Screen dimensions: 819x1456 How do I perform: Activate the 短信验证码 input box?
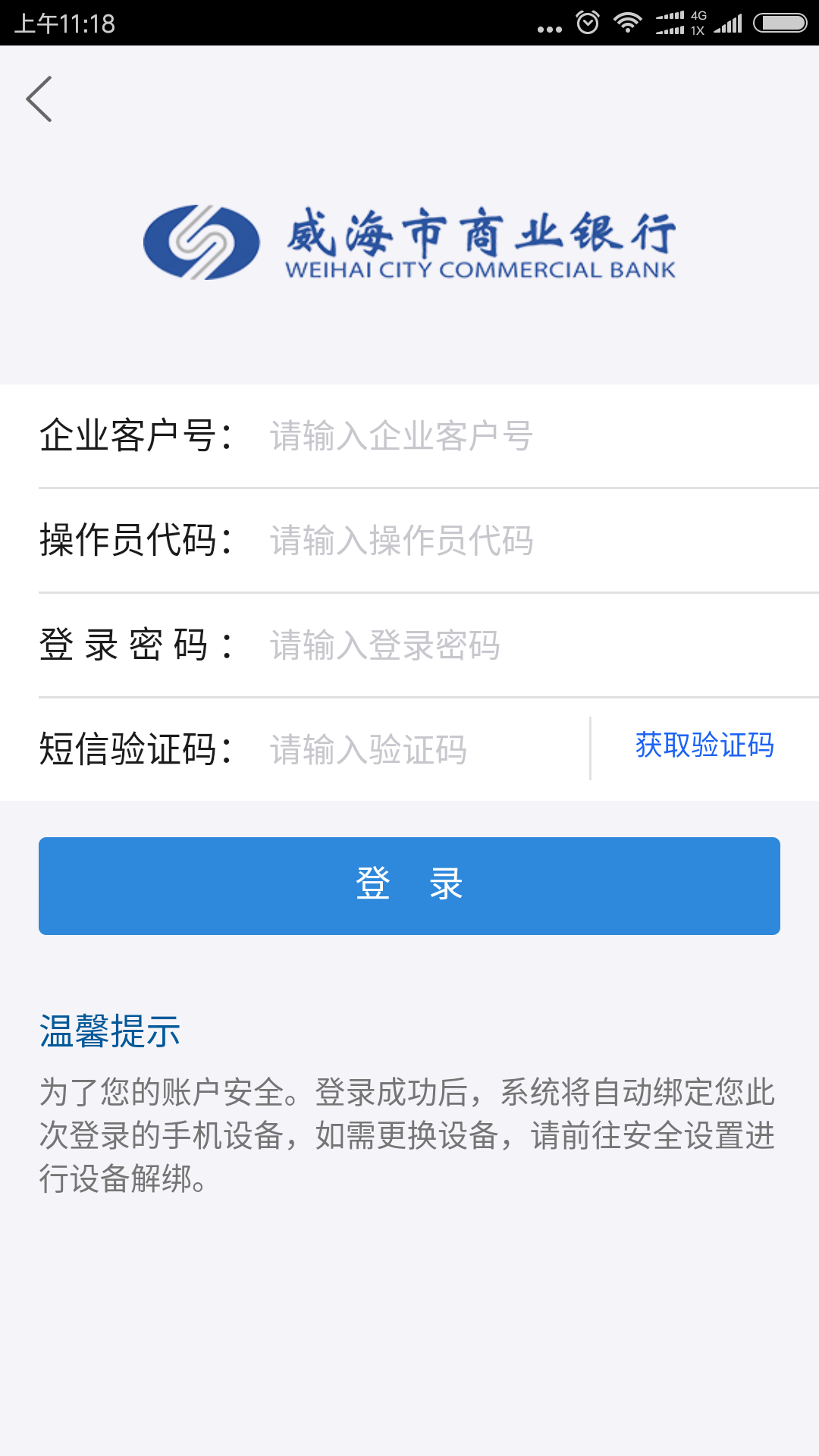(425, 750)
